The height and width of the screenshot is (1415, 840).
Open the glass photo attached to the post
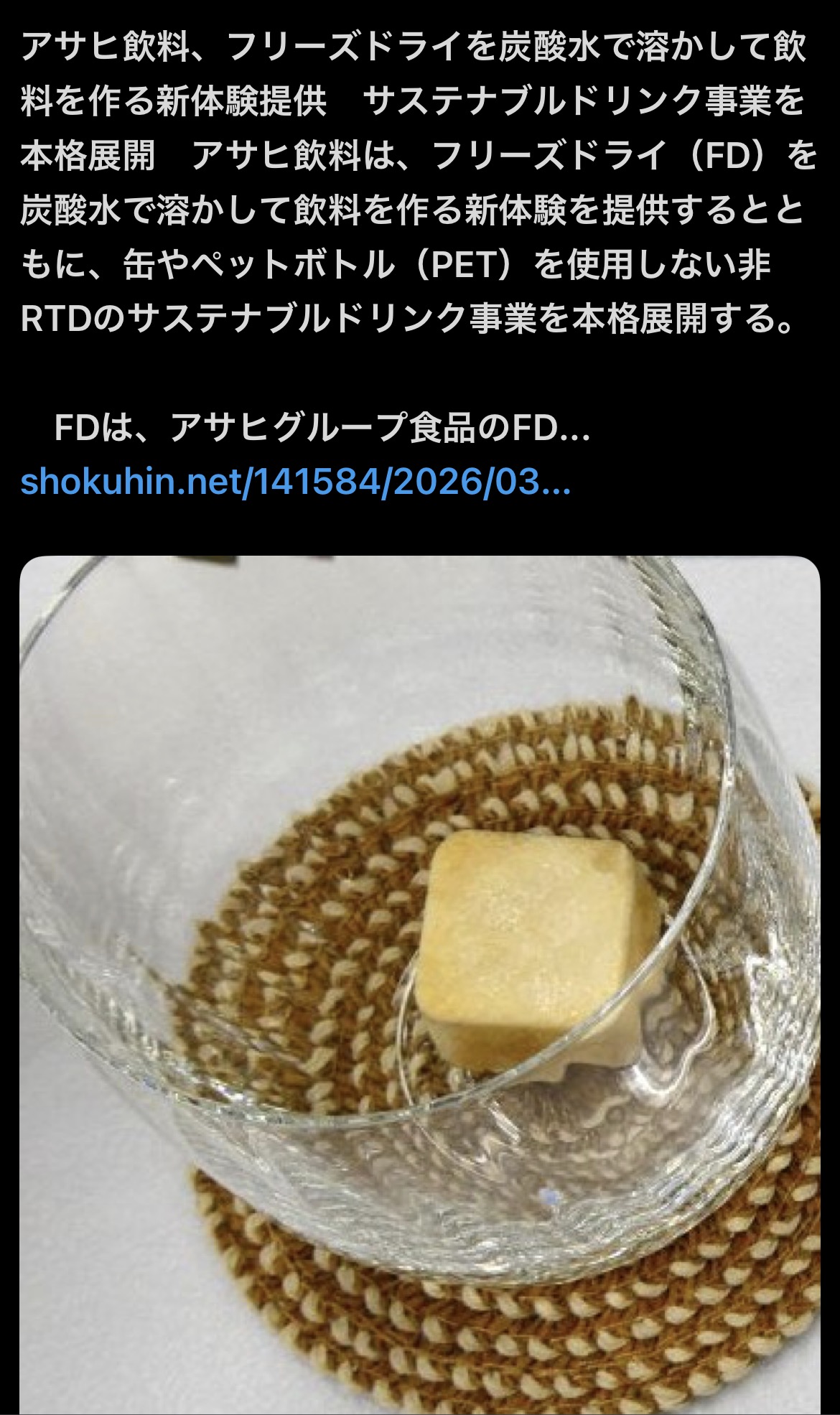pyautogui.click(x=419, y=984)
